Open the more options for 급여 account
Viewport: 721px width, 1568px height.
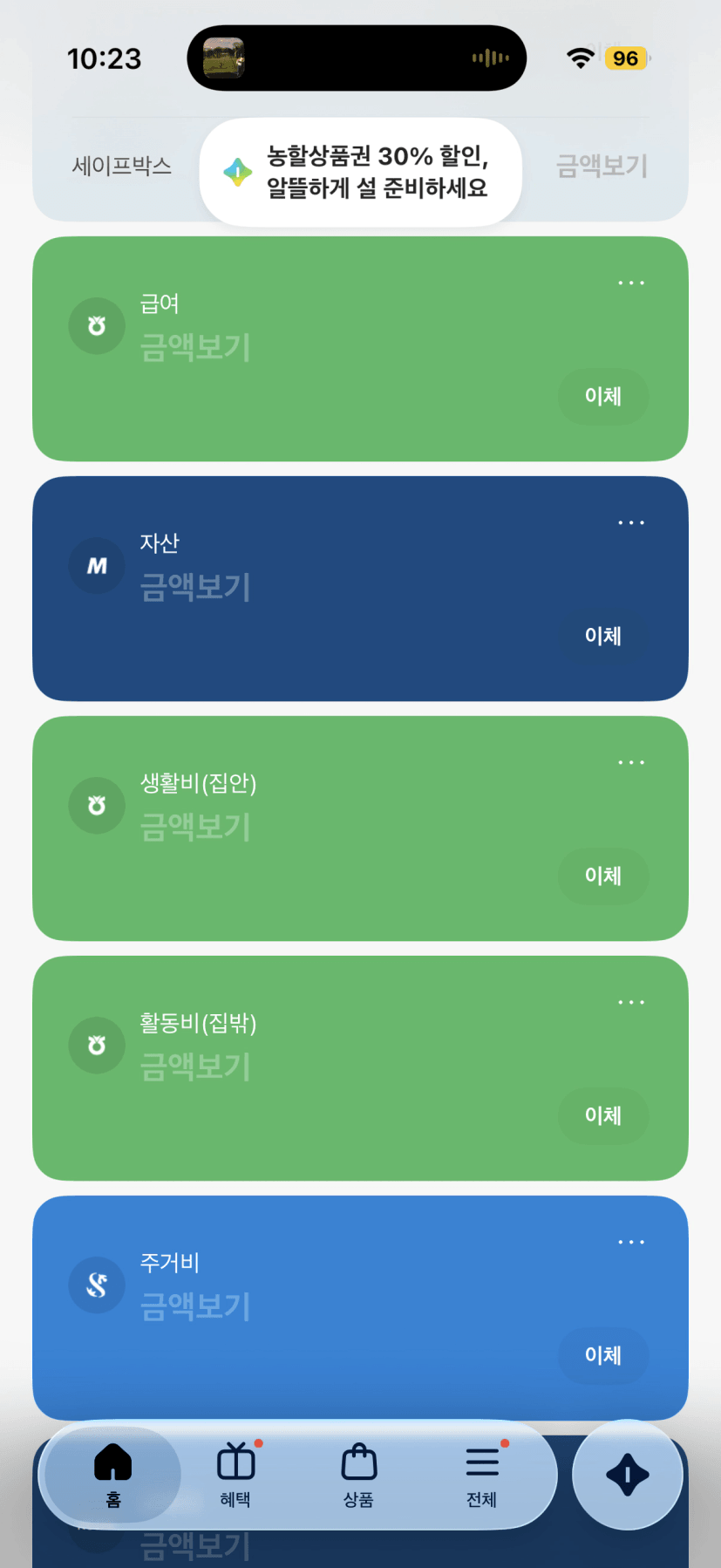[x=630, y=283]
